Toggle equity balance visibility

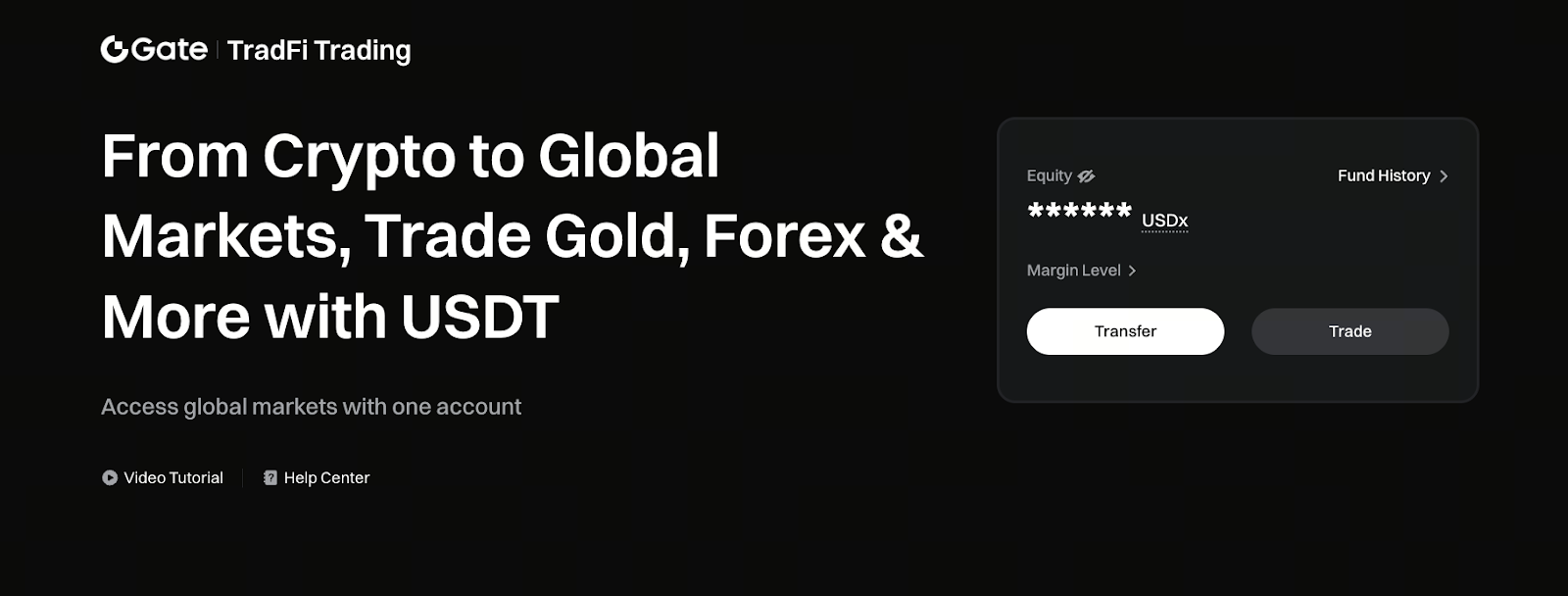click(1086, 176)
